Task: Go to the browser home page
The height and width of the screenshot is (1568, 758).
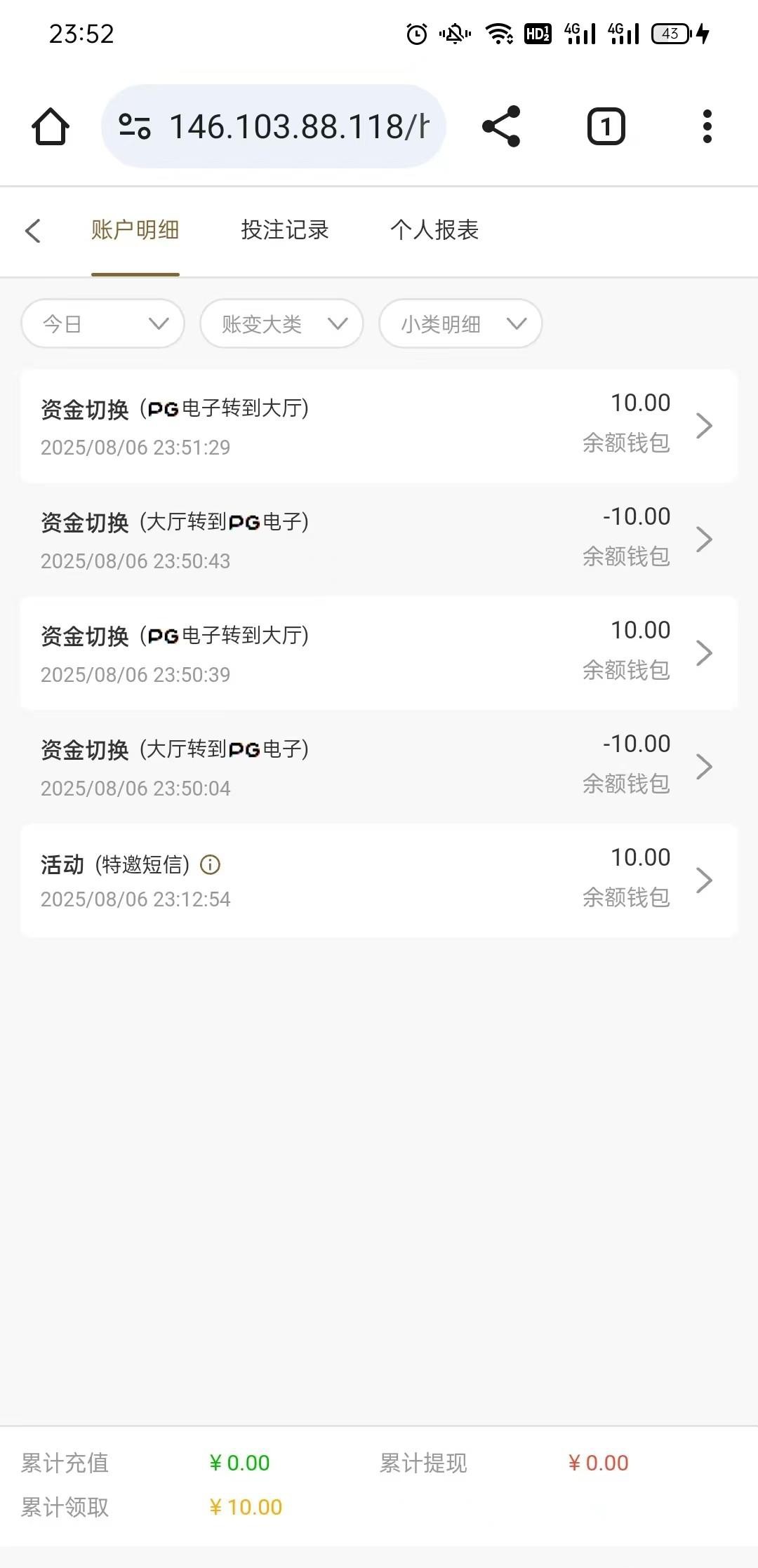Action: click(51, 127)
